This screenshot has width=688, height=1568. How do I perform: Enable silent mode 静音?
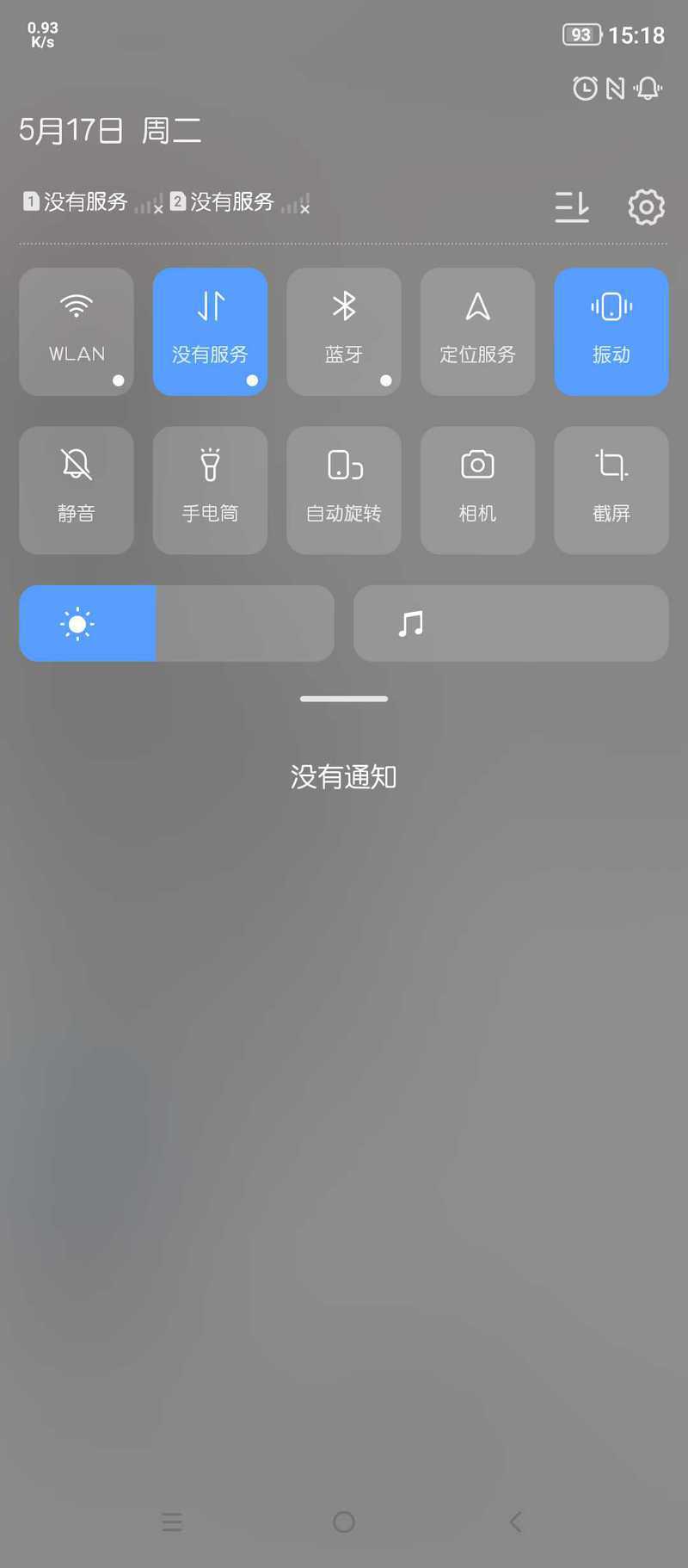pyautogui.click(x=77, y=491)
